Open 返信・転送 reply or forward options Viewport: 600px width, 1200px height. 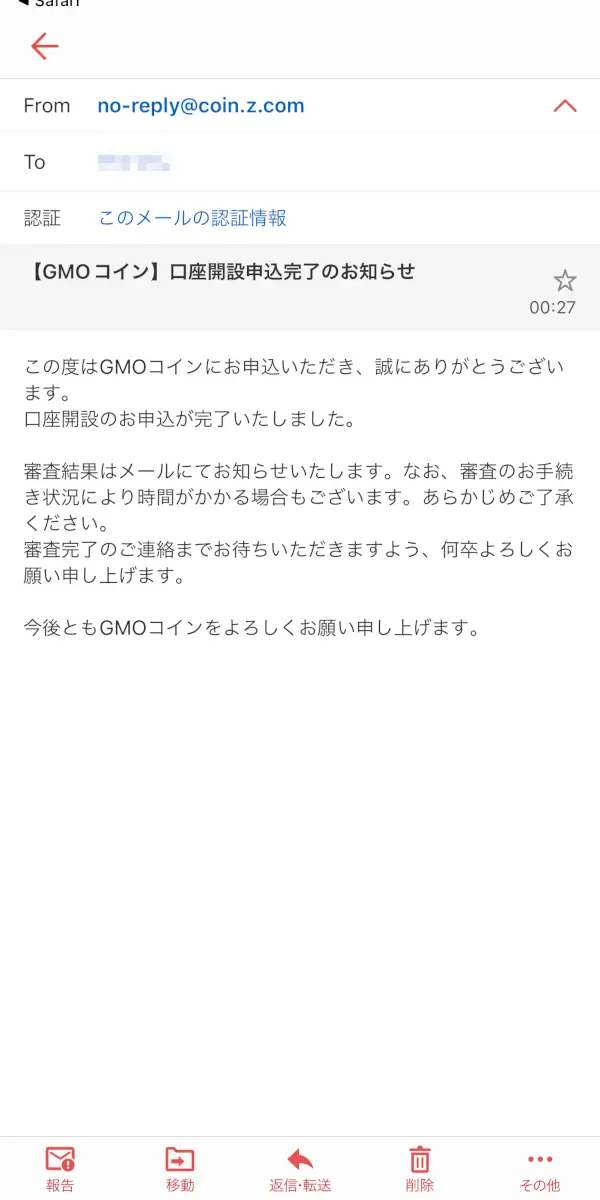click(x=300, y=1168)
